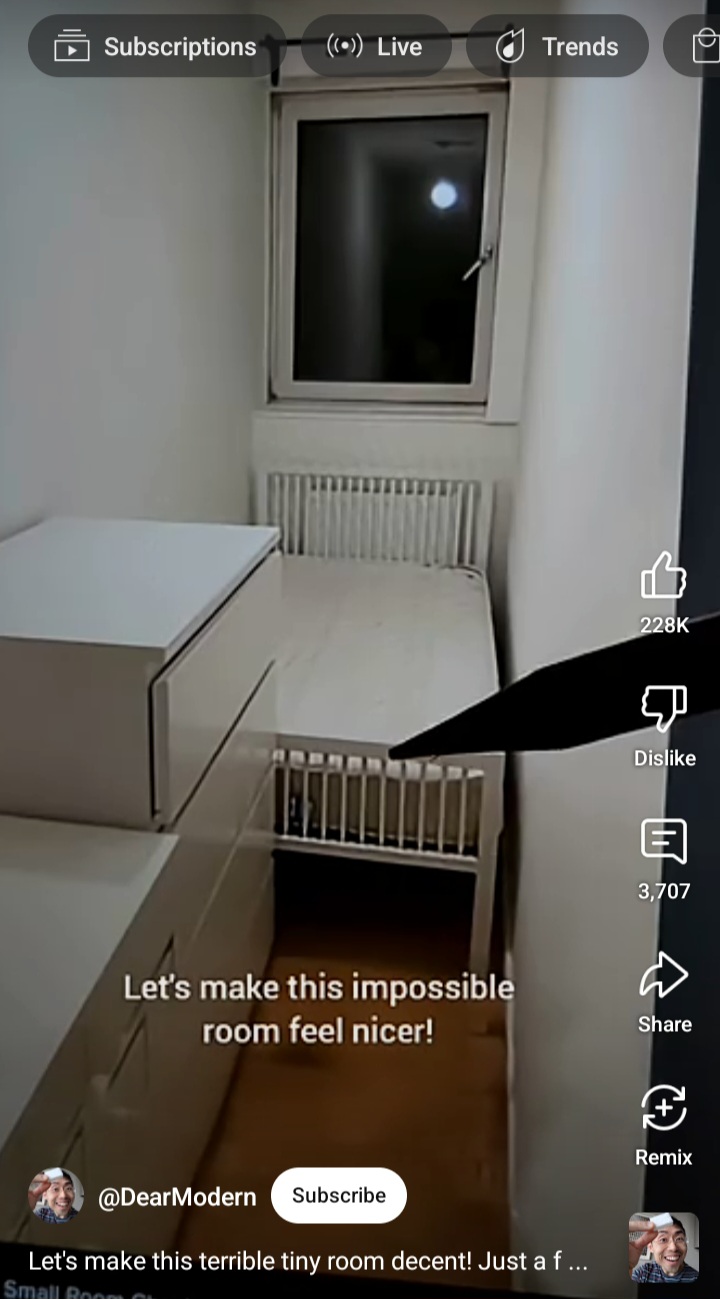
Task: Open the @DearModern channel name
Action: (177, 1196)
